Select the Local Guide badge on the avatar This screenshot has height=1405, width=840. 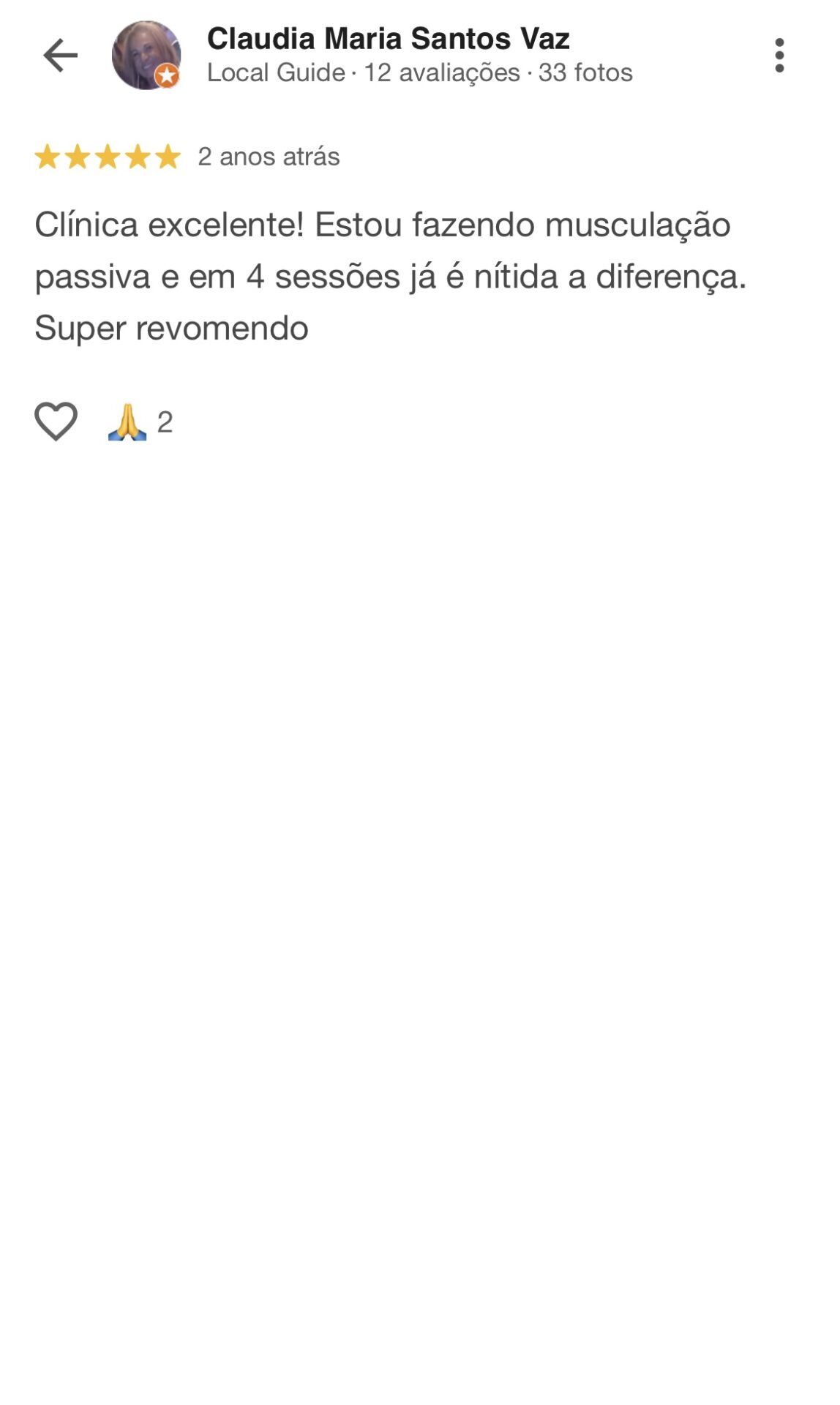(x=165, y=75)
